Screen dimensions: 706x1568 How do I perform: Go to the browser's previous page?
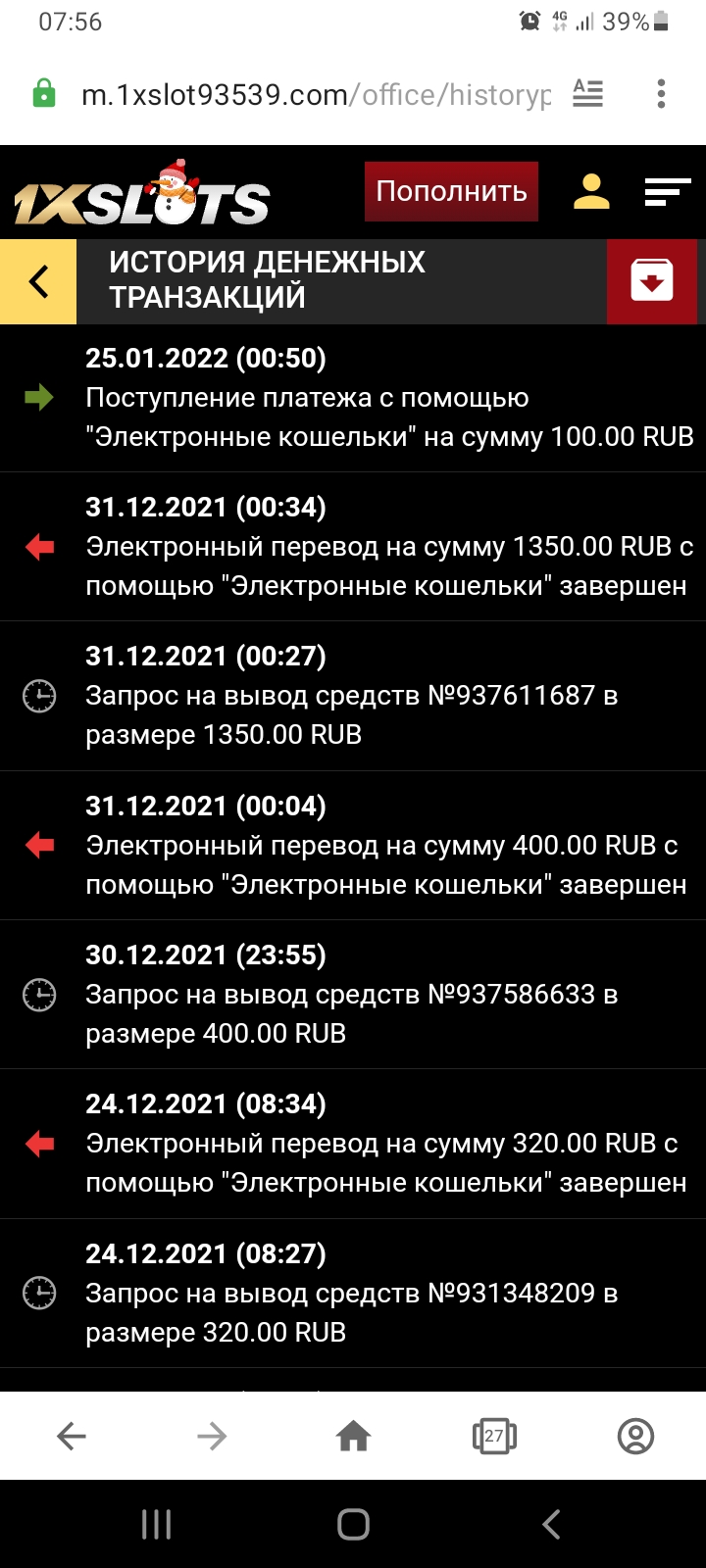[x=72, y=1437]
